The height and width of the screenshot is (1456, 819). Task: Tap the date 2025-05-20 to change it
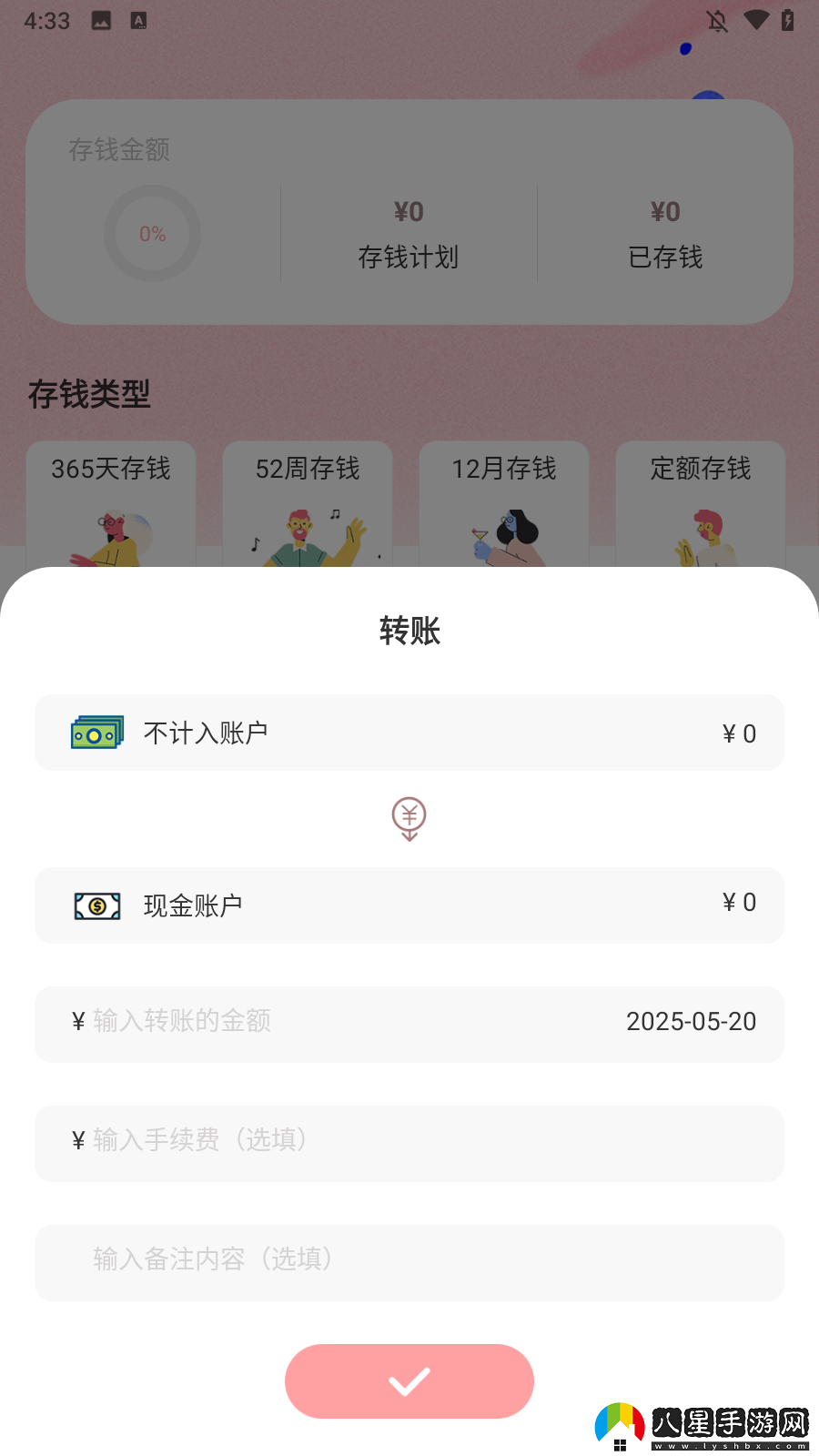(x=691, y=1021)
